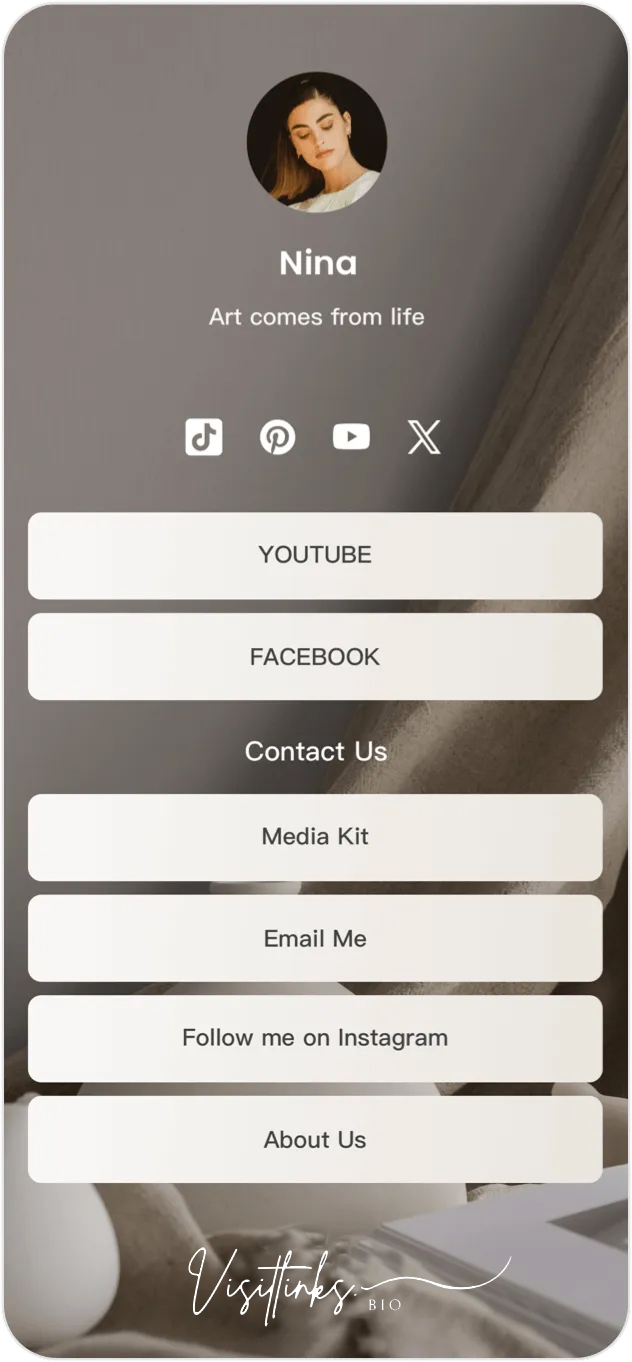Tap Follow me on Instagram
The height and width of the screenshot is (1362, 632).
315,1038
